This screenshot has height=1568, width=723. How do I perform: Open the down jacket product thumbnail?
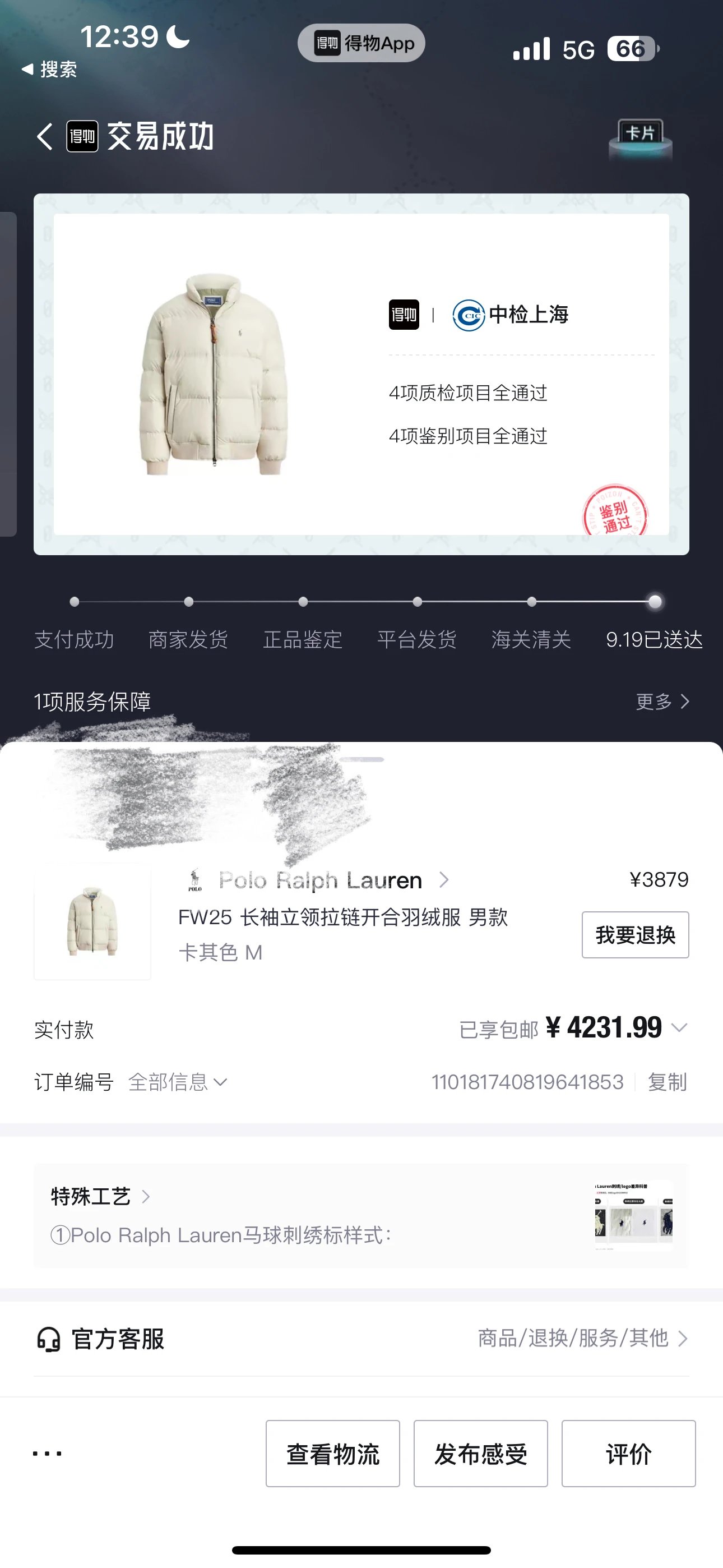[x=92, y=921]
